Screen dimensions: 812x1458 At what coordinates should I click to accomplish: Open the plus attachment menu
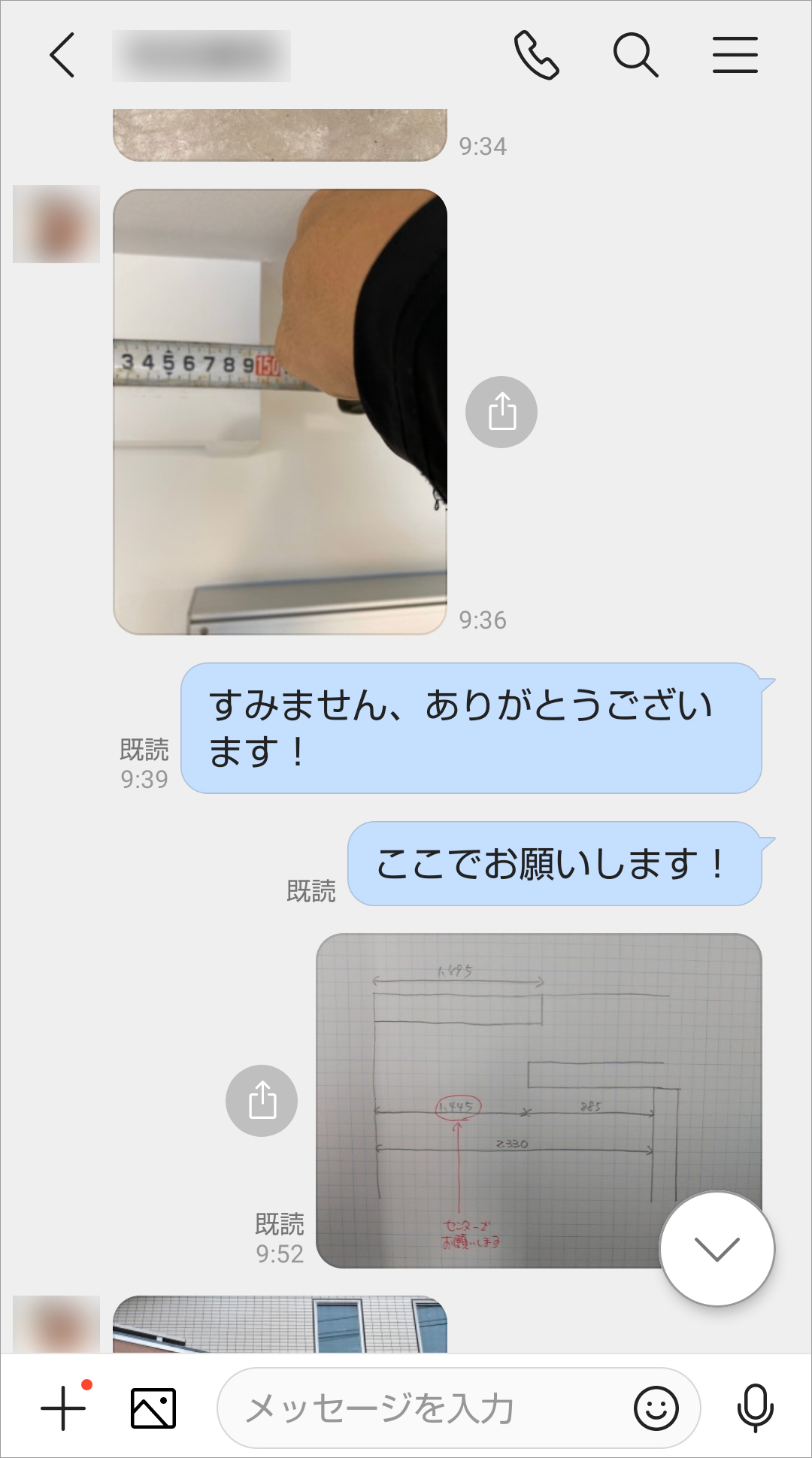[x=63, y=1408]
